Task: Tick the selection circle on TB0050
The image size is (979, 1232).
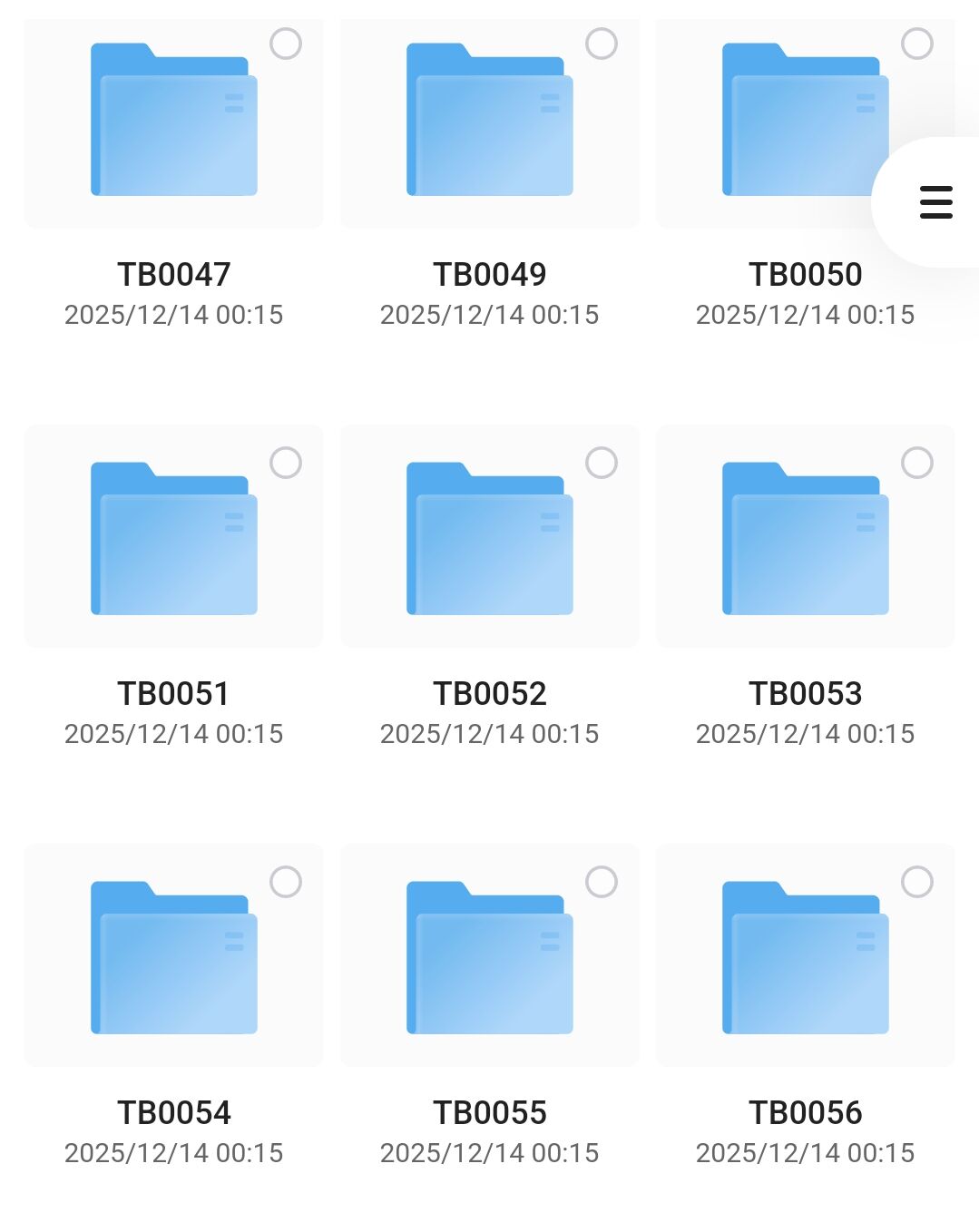Action: 916,44
